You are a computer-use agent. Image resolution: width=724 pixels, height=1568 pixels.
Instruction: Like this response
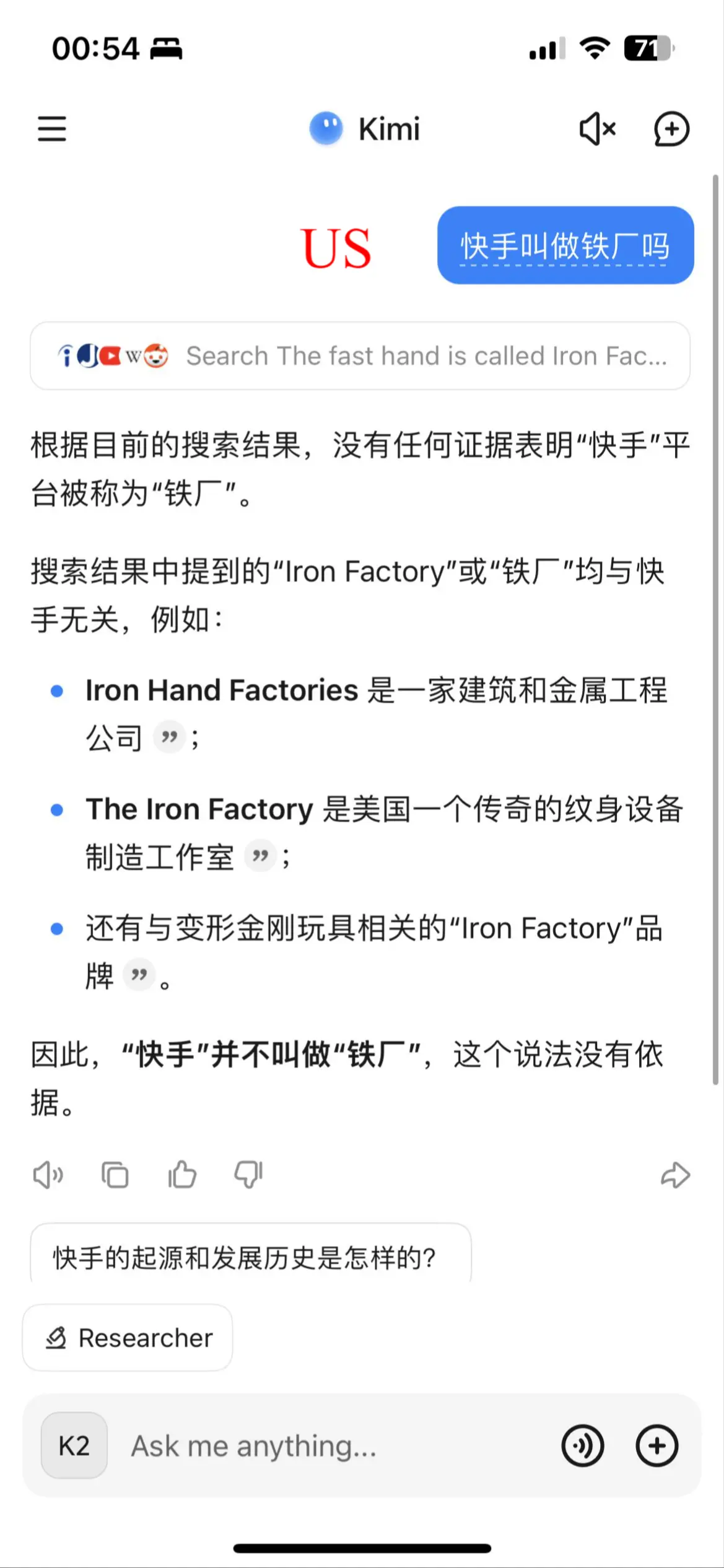click(x=182, y=1175)
